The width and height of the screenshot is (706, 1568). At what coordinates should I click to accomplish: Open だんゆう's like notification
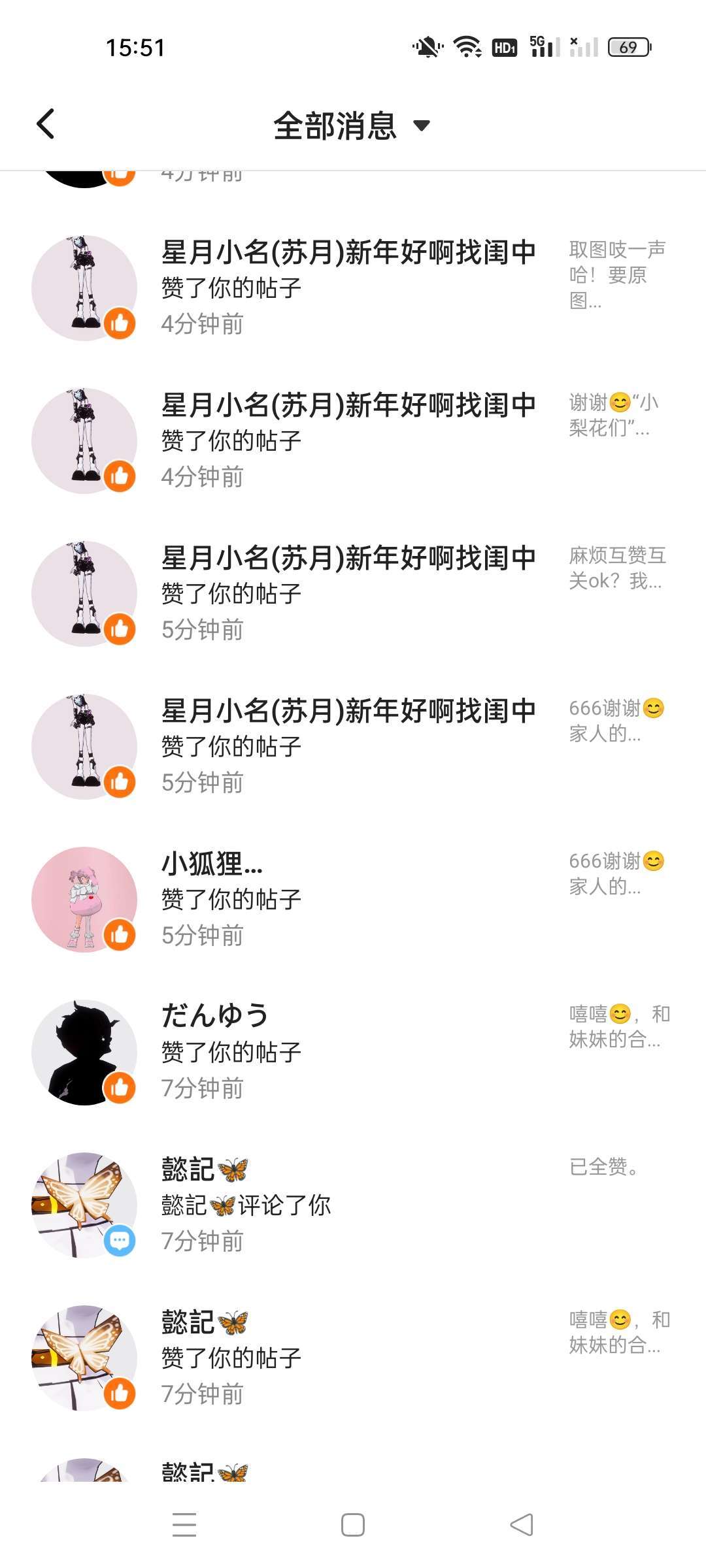click(349, 1052)
